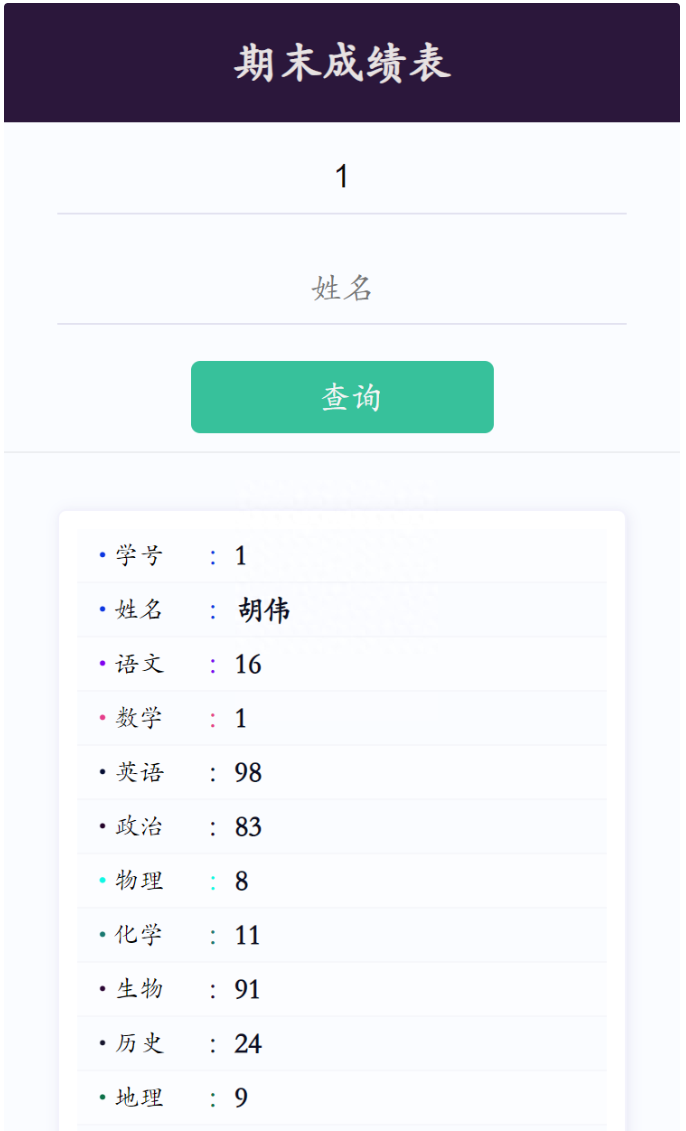Focus the 姓名 name input field
The image size is (686, 1131).
coord(342,288)
